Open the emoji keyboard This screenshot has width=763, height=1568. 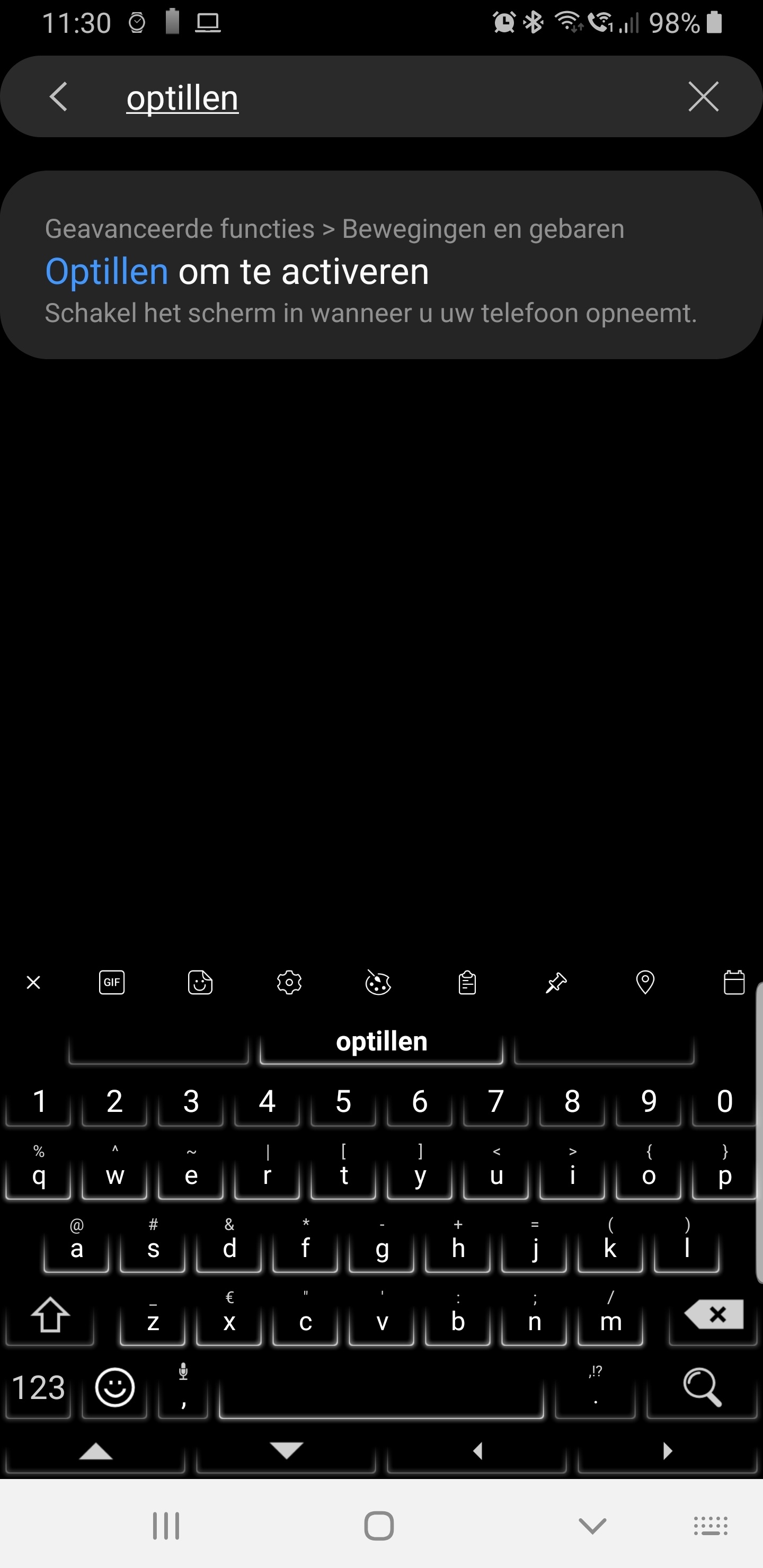tap(115, 1388)
